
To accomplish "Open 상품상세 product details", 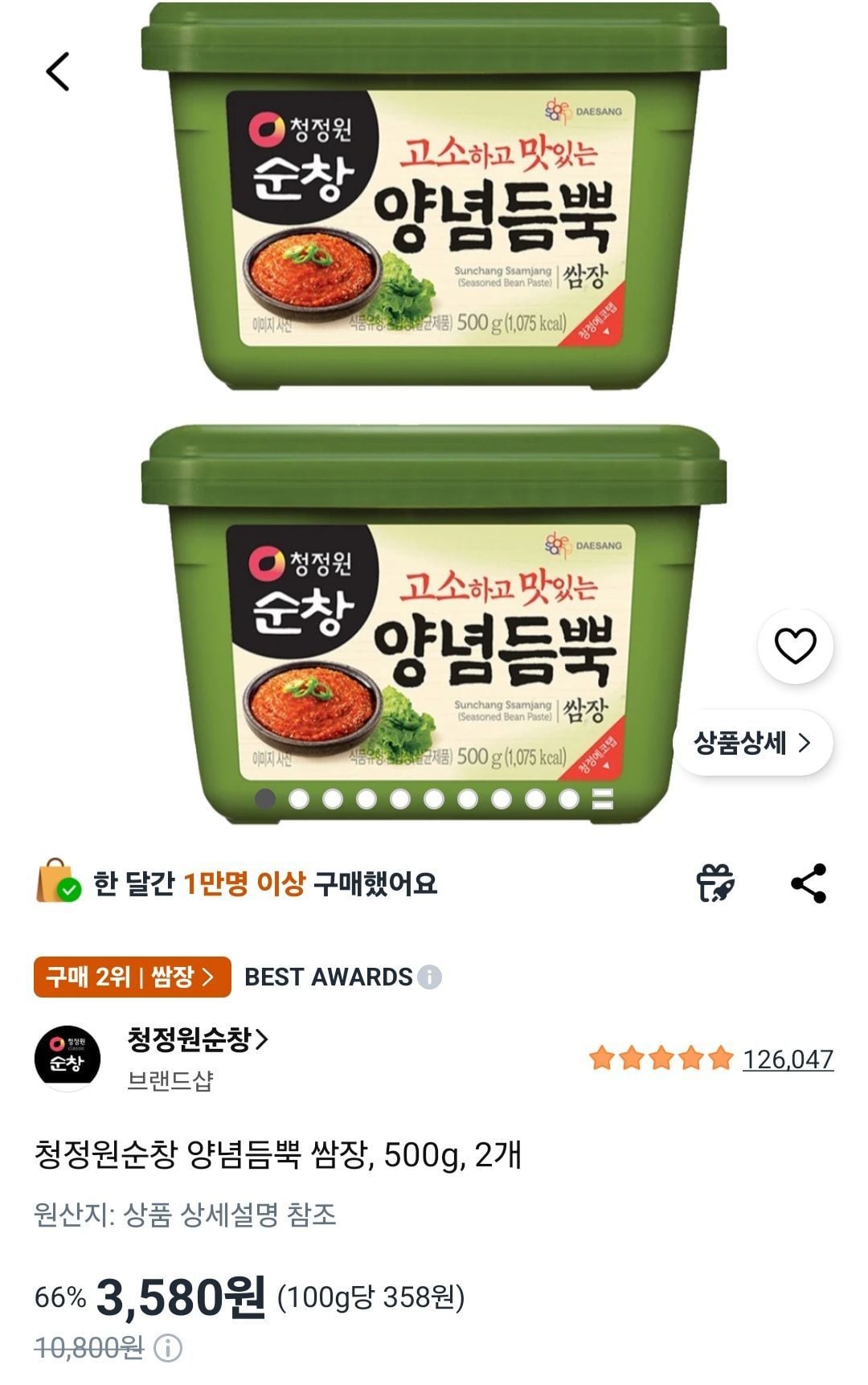I will click(x=752, y=743).
